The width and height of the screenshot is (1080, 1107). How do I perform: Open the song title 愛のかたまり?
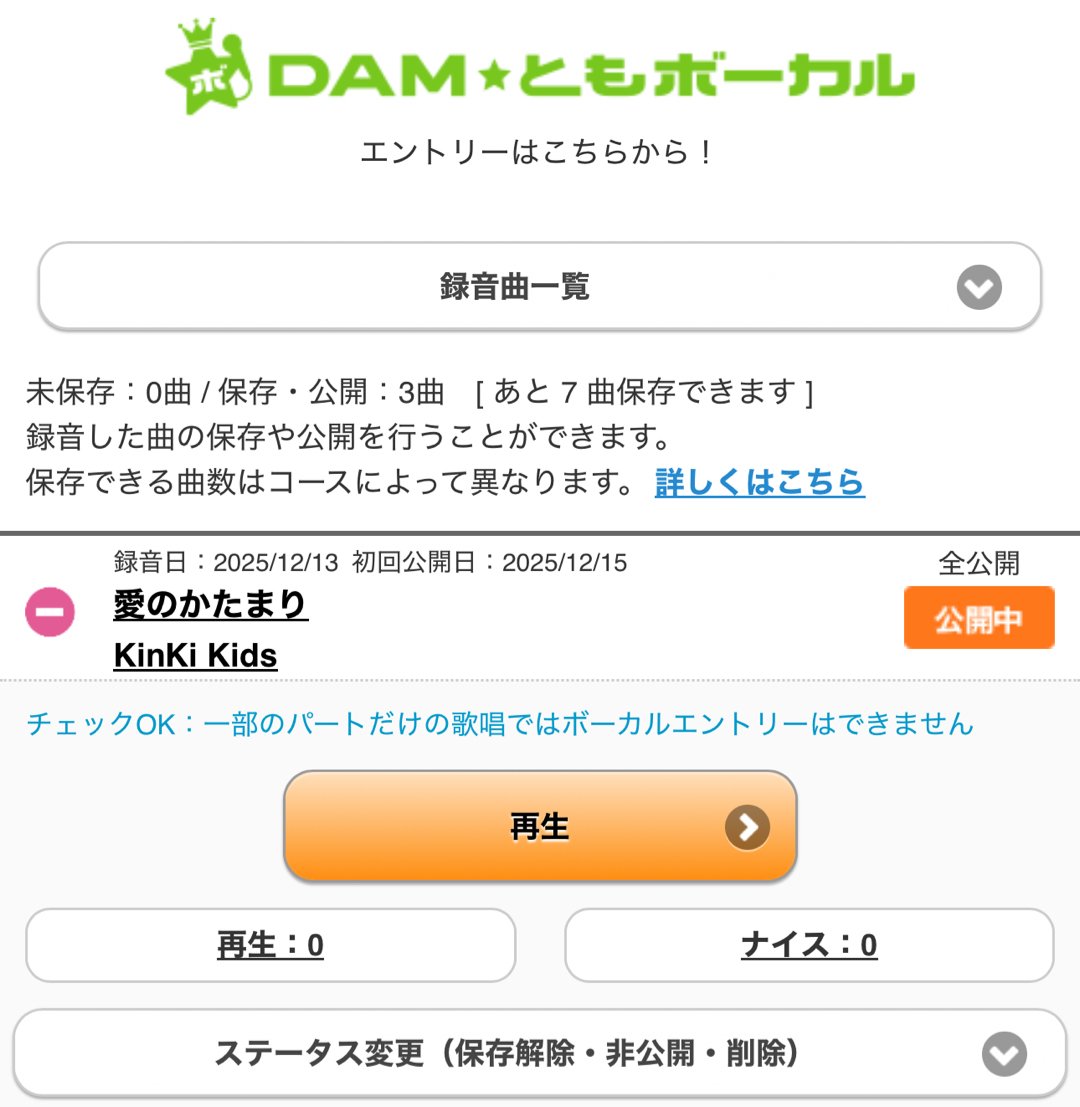(210, 605)
